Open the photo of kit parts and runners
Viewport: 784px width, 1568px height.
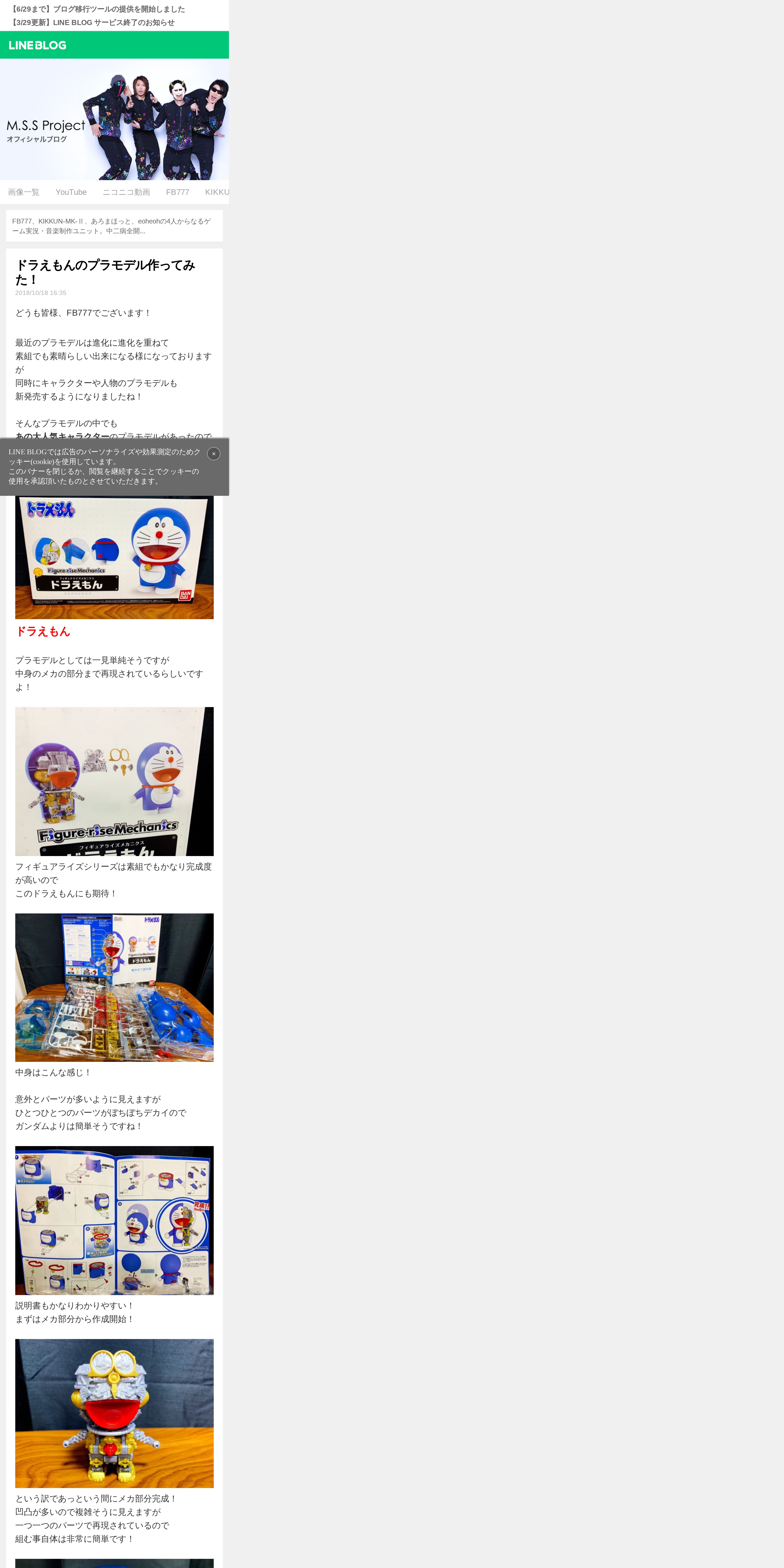click(114, 987)
